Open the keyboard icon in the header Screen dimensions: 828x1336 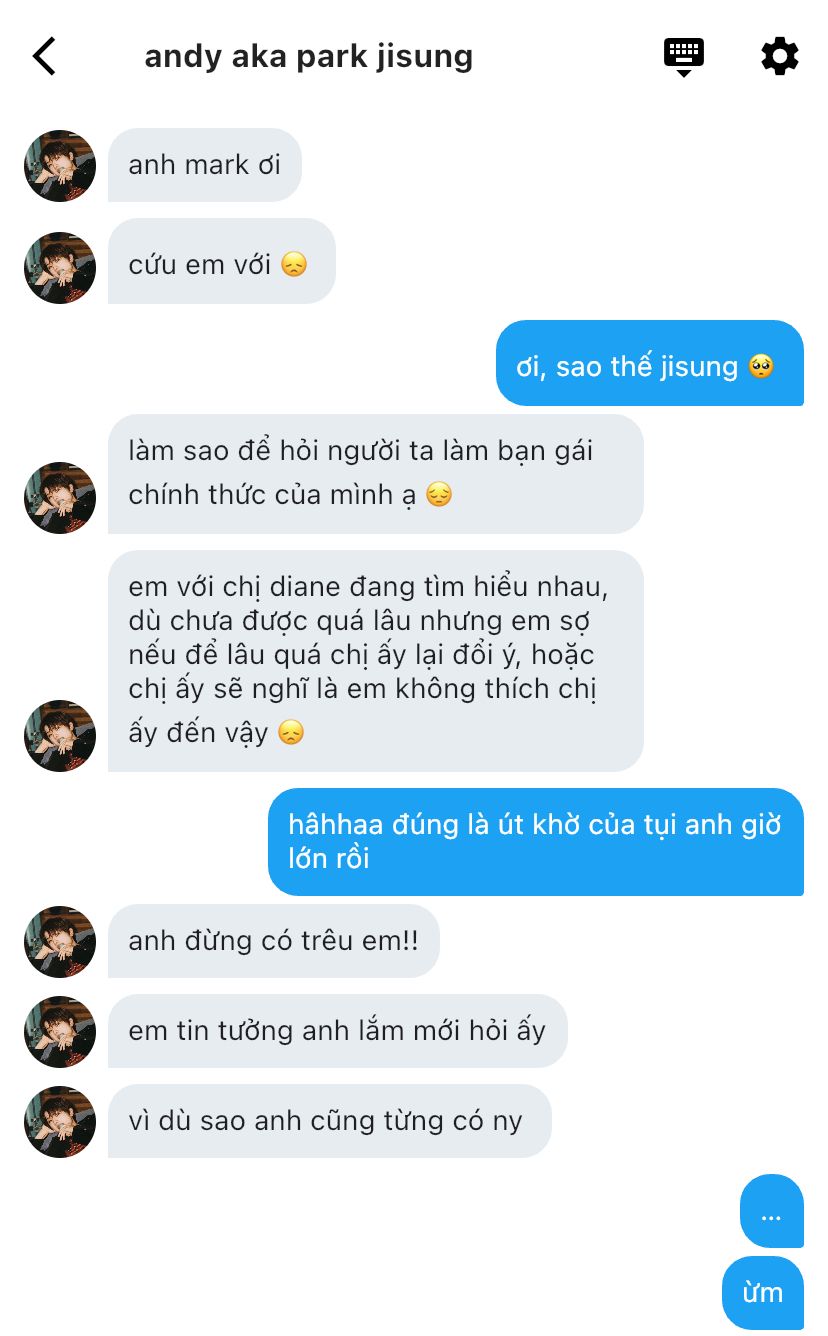point(684,57)
